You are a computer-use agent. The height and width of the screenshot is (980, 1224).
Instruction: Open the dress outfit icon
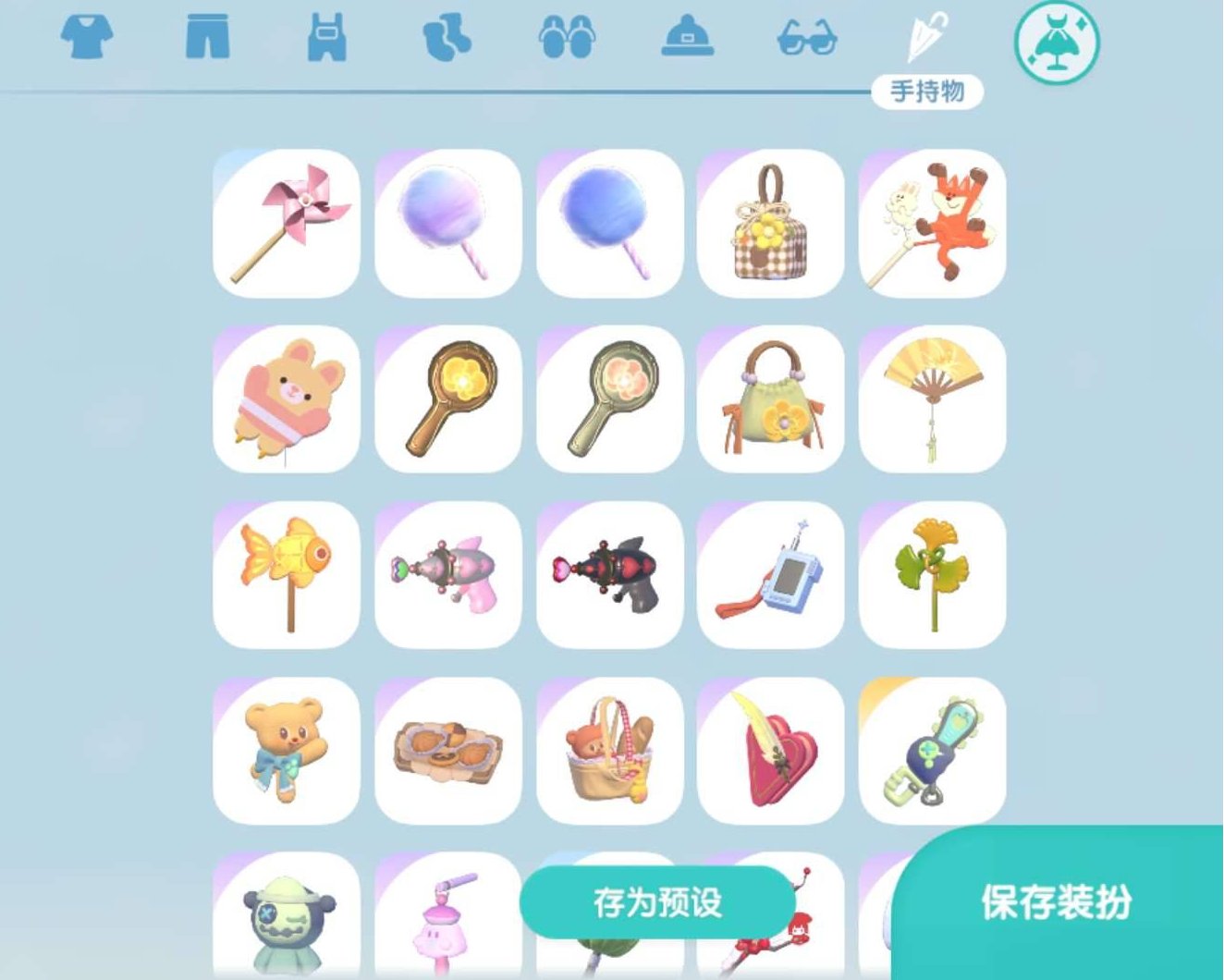click(x=1056, y=43)
